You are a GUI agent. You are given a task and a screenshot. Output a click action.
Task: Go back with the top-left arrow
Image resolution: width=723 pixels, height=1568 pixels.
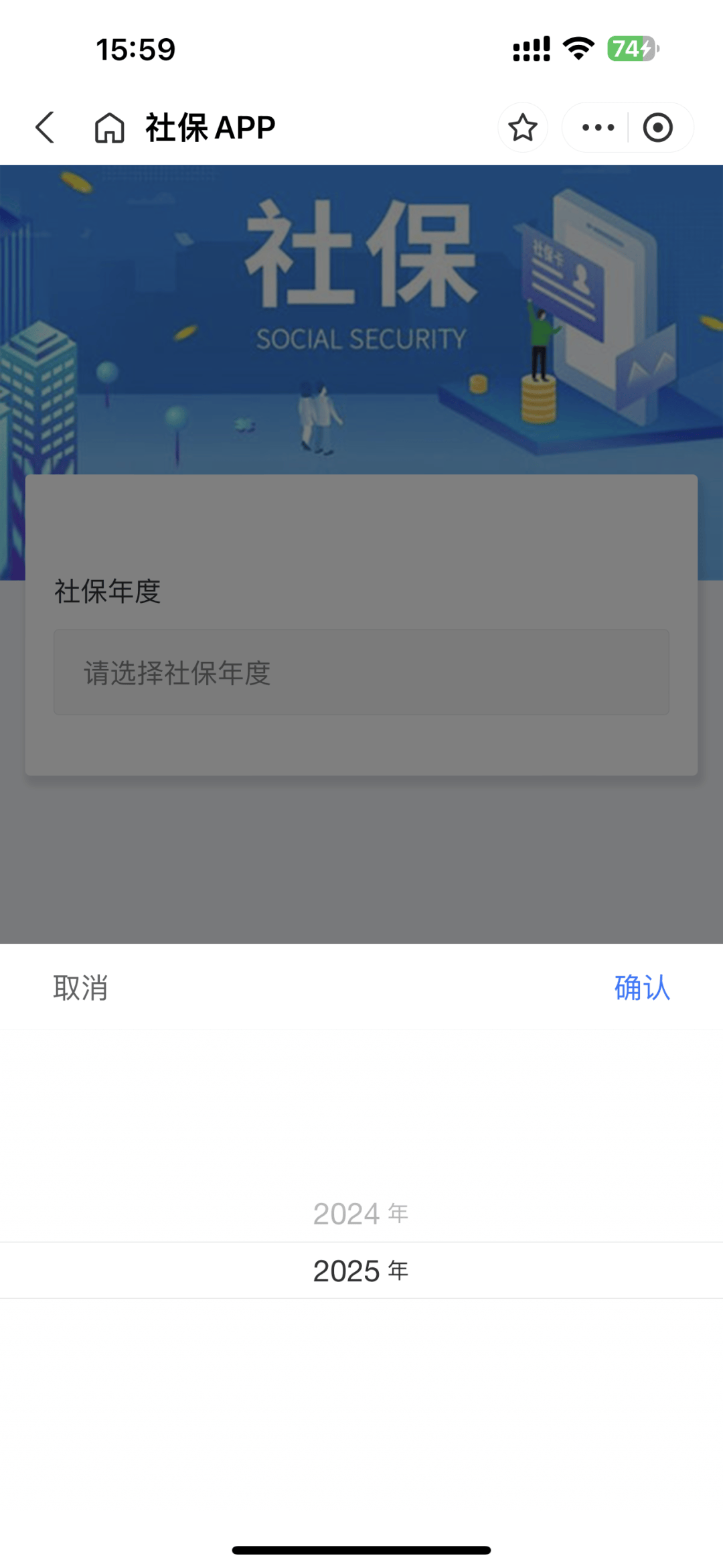(45, 127)
